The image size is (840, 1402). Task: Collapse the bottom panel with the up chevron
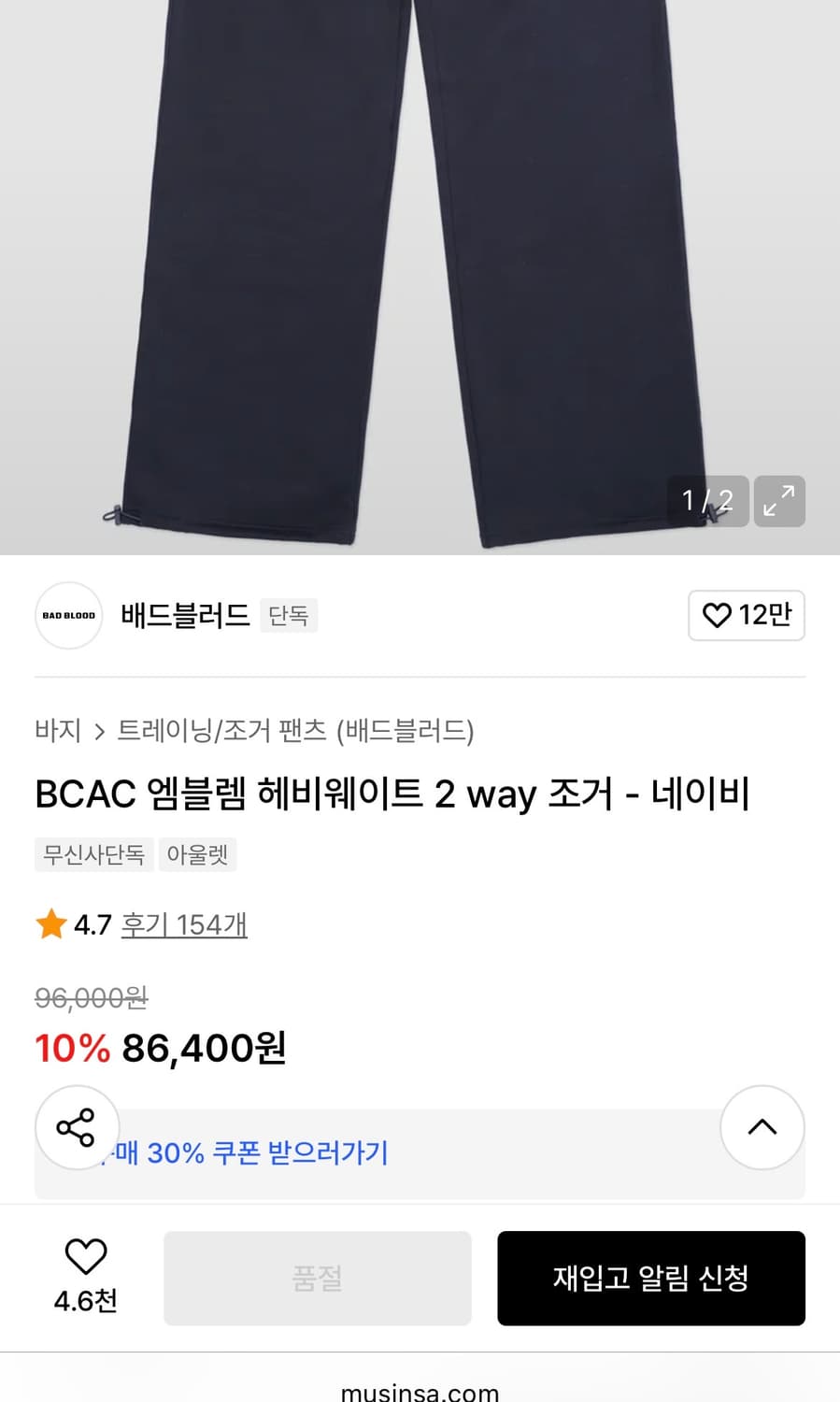pos(762,1127)
